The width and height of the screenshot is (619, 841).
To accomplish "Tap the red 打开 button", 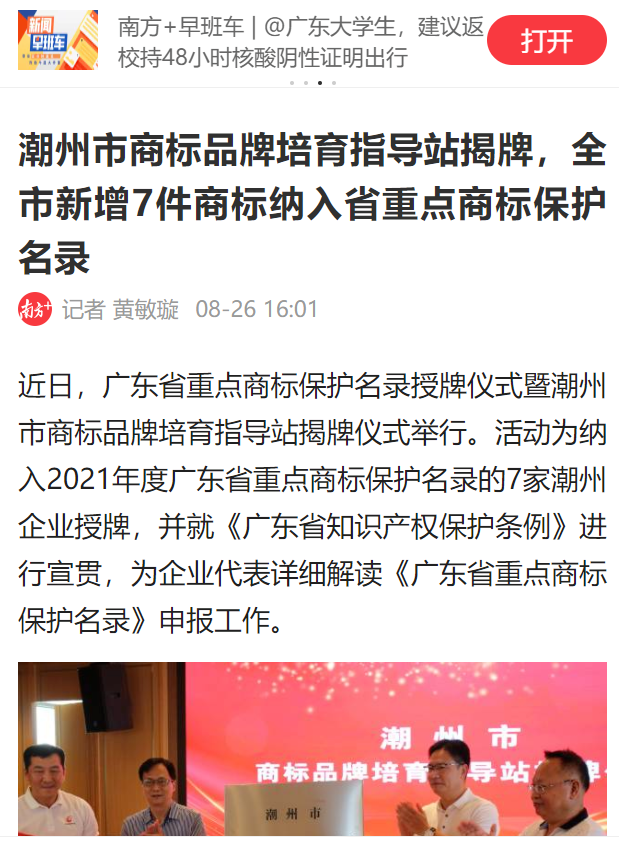I will click(x=546, y=41).
